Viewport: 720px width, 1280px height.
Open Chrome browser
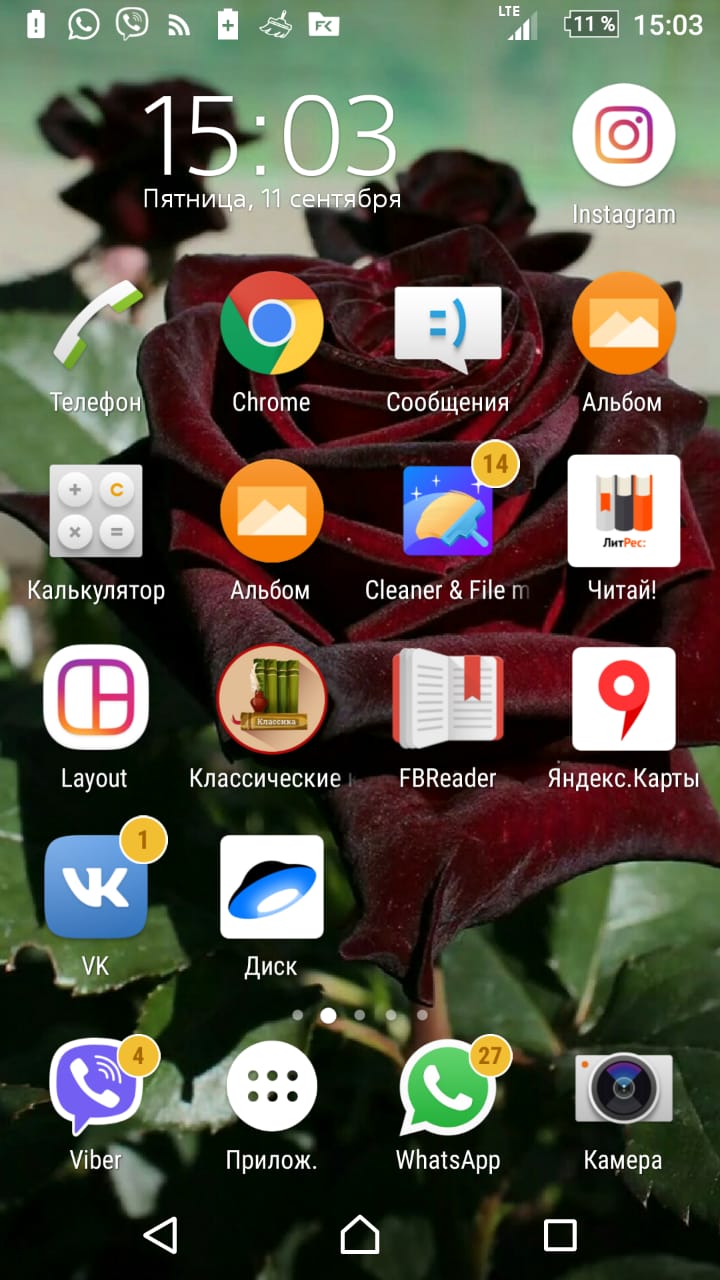click(271, 325)
